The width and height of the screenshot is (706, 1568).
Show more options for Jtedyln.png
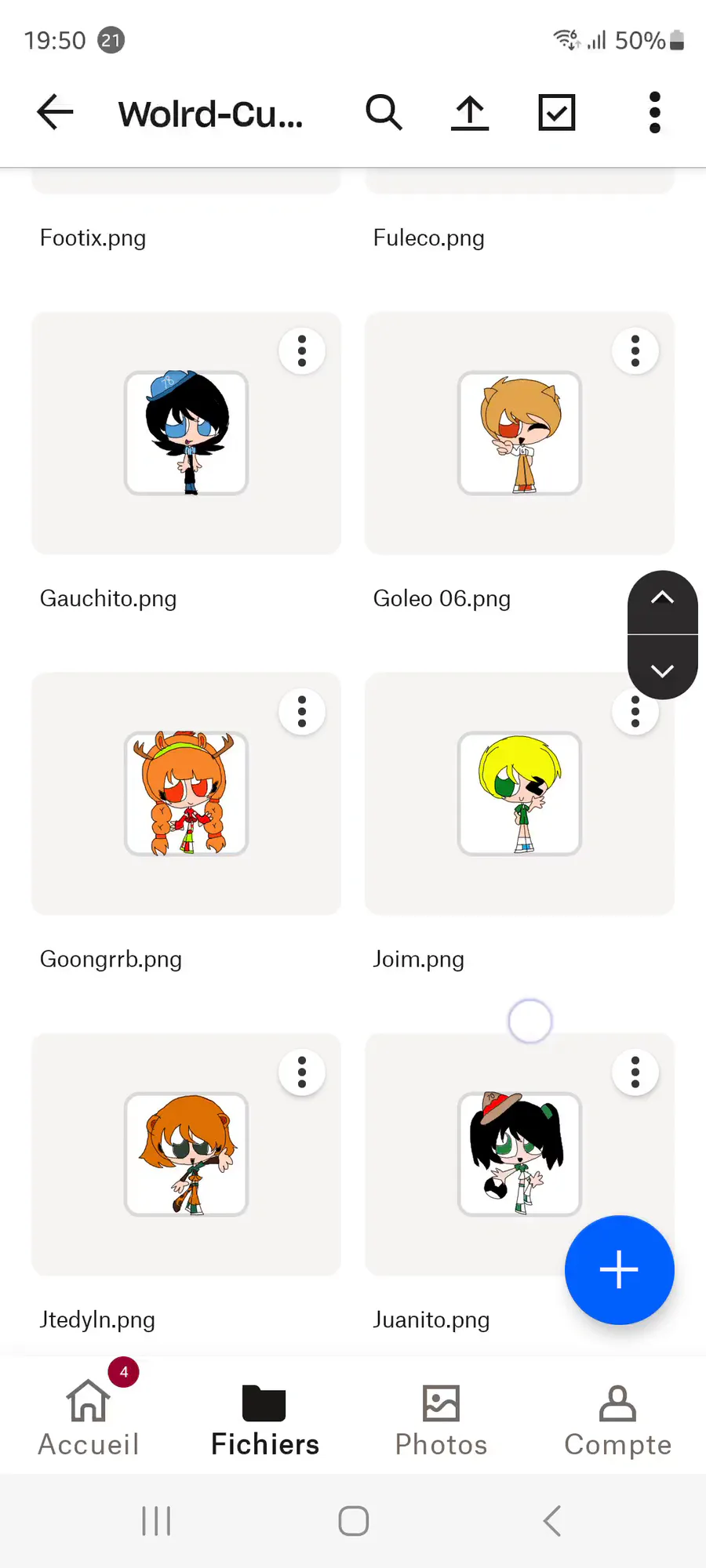point(302,1073)
